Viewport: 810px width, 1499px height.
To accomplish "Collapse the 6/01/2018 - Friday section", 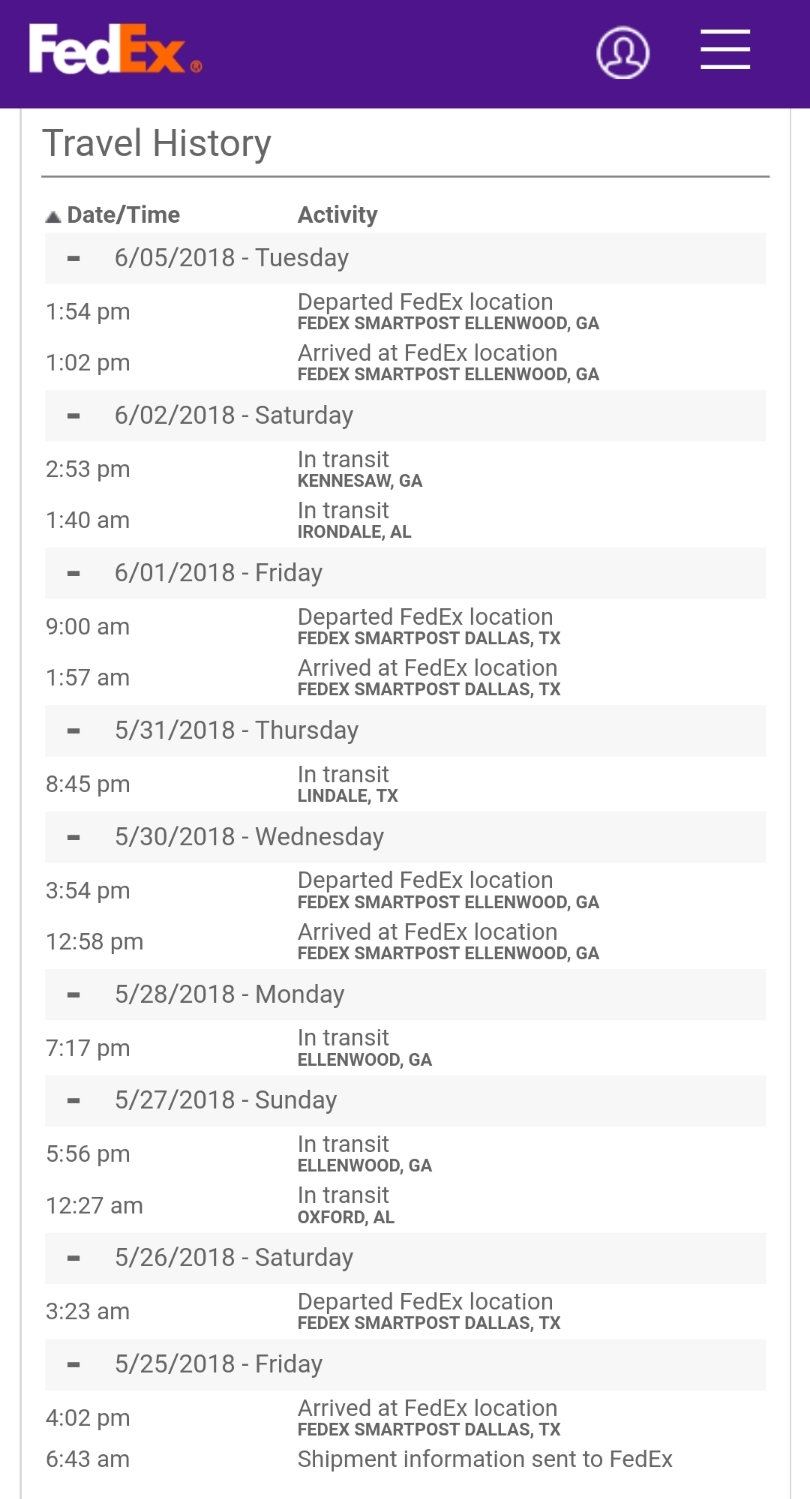I will (73, 573).
